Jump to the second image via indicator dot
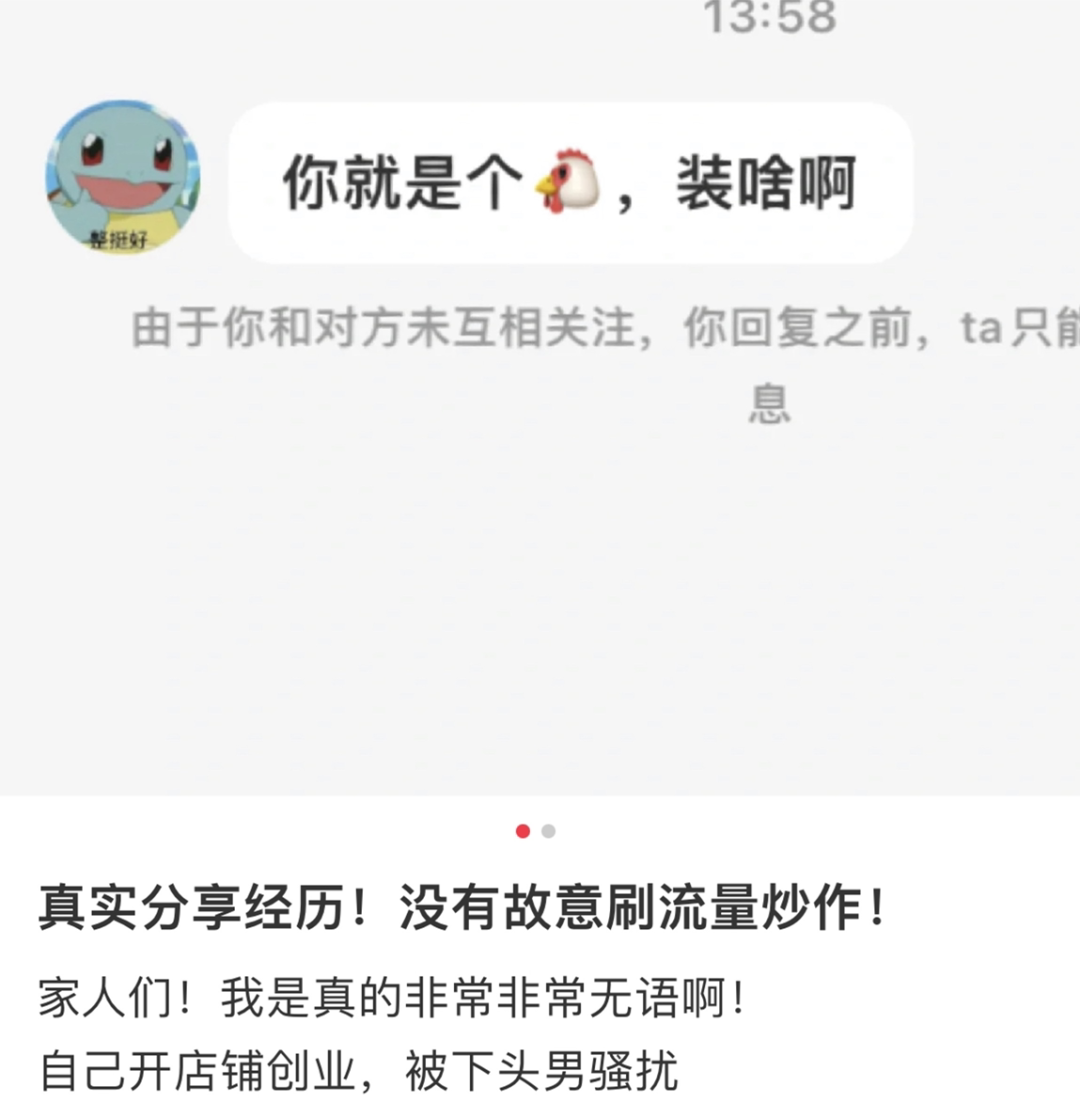 click(548, 831)
